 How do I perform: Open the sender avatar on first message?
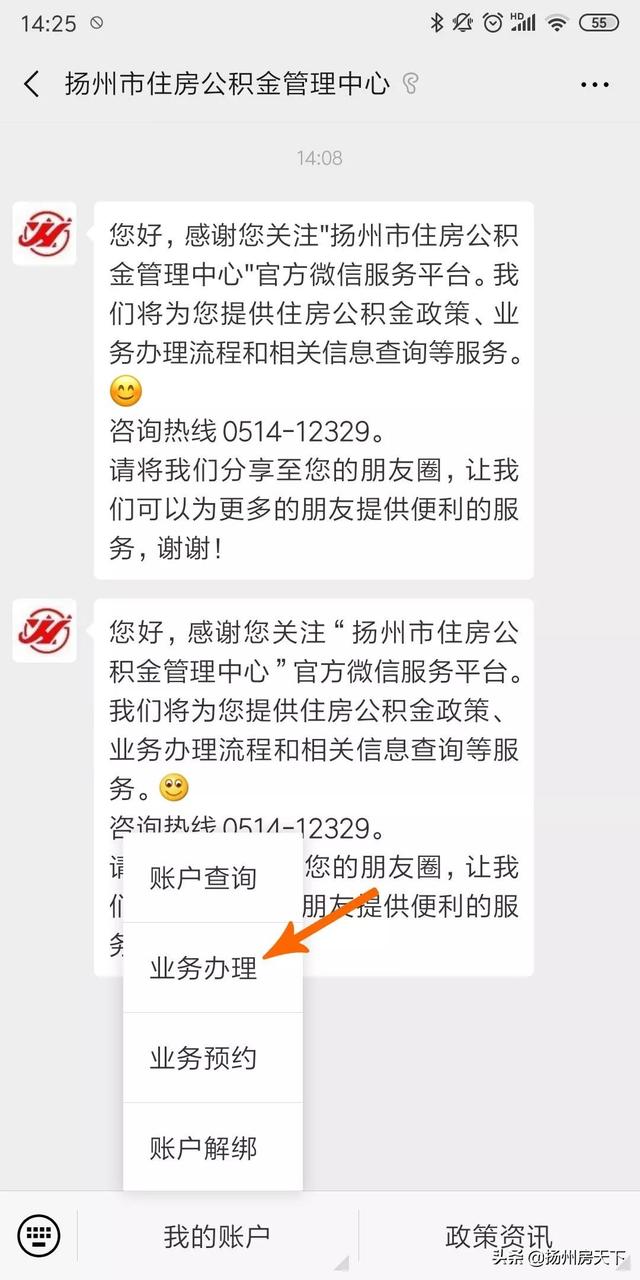[45, 234]
